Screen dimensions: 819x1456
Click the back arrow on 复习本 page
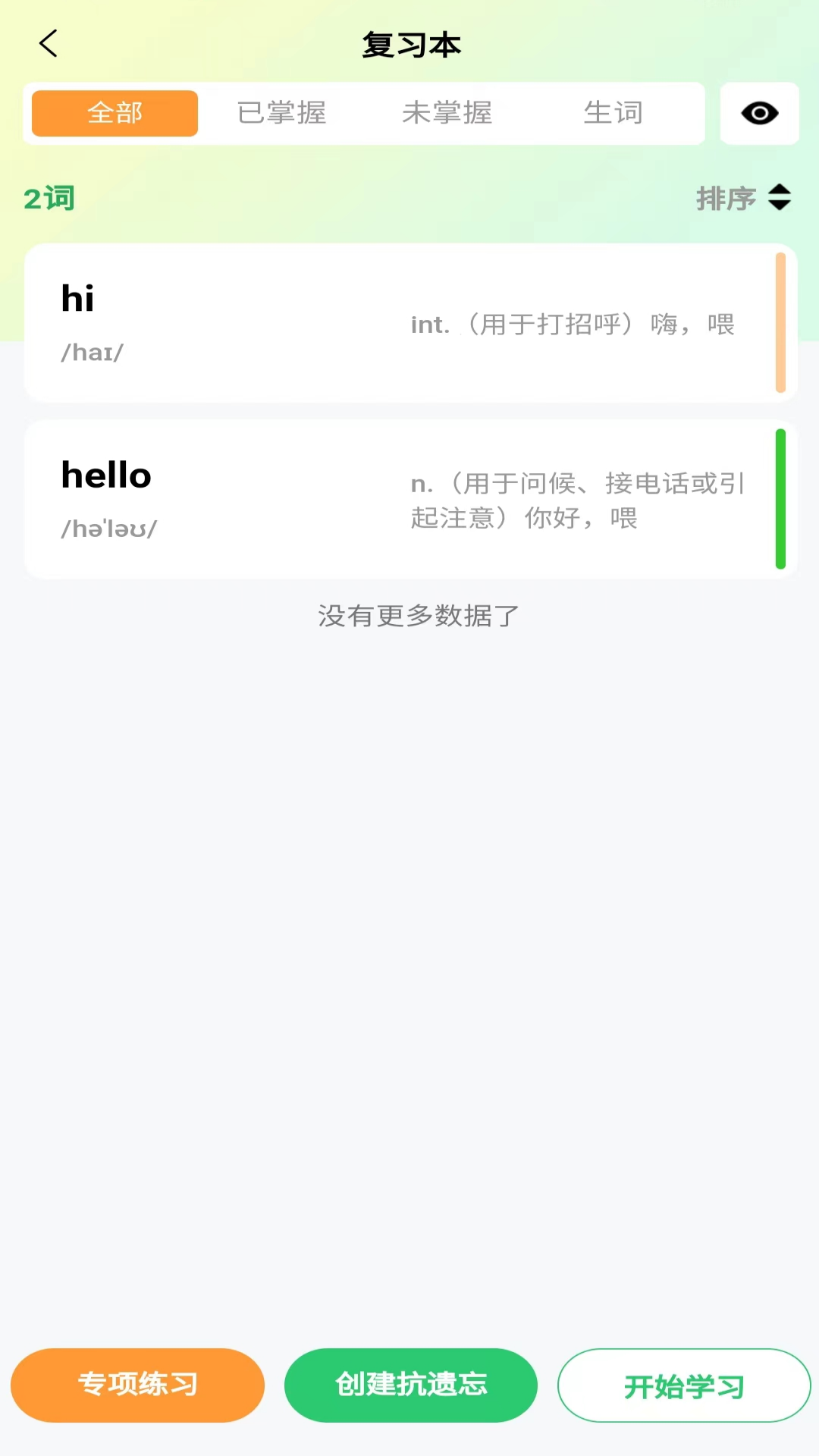[49, 43]
